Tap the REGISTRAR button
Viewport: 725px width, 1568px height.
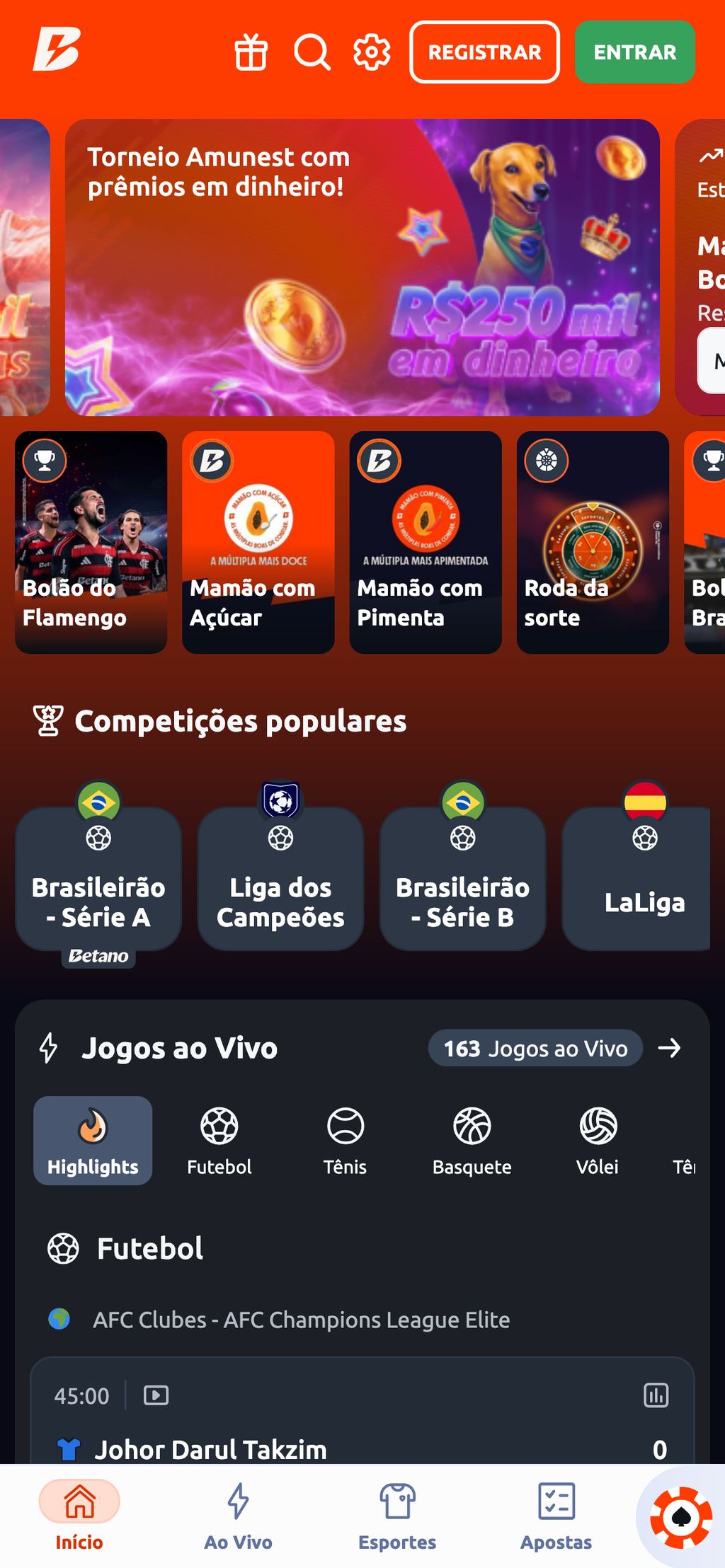484,52
